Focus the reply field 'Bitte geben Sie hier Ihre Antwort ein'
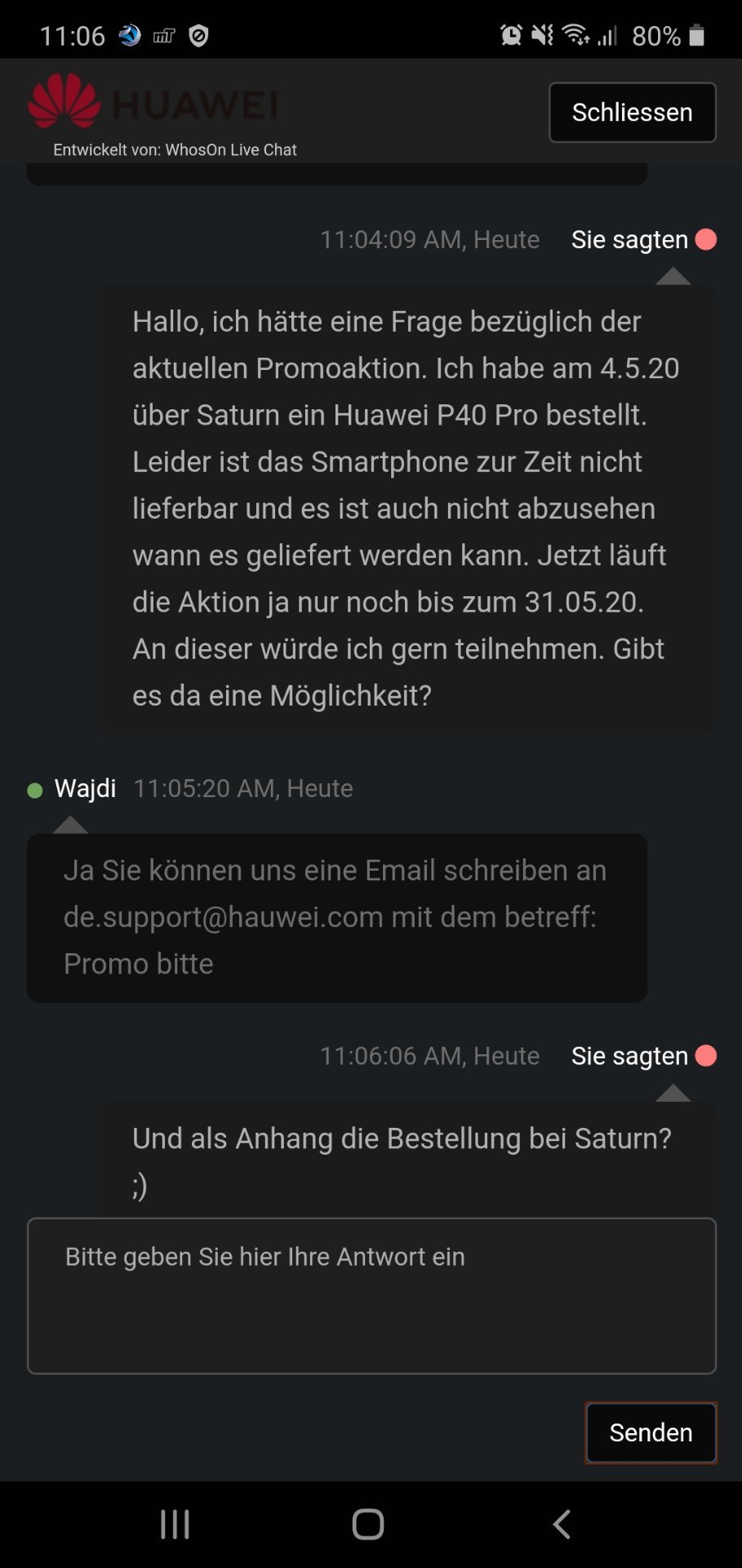742x1568 pixels. (371, 1295)
